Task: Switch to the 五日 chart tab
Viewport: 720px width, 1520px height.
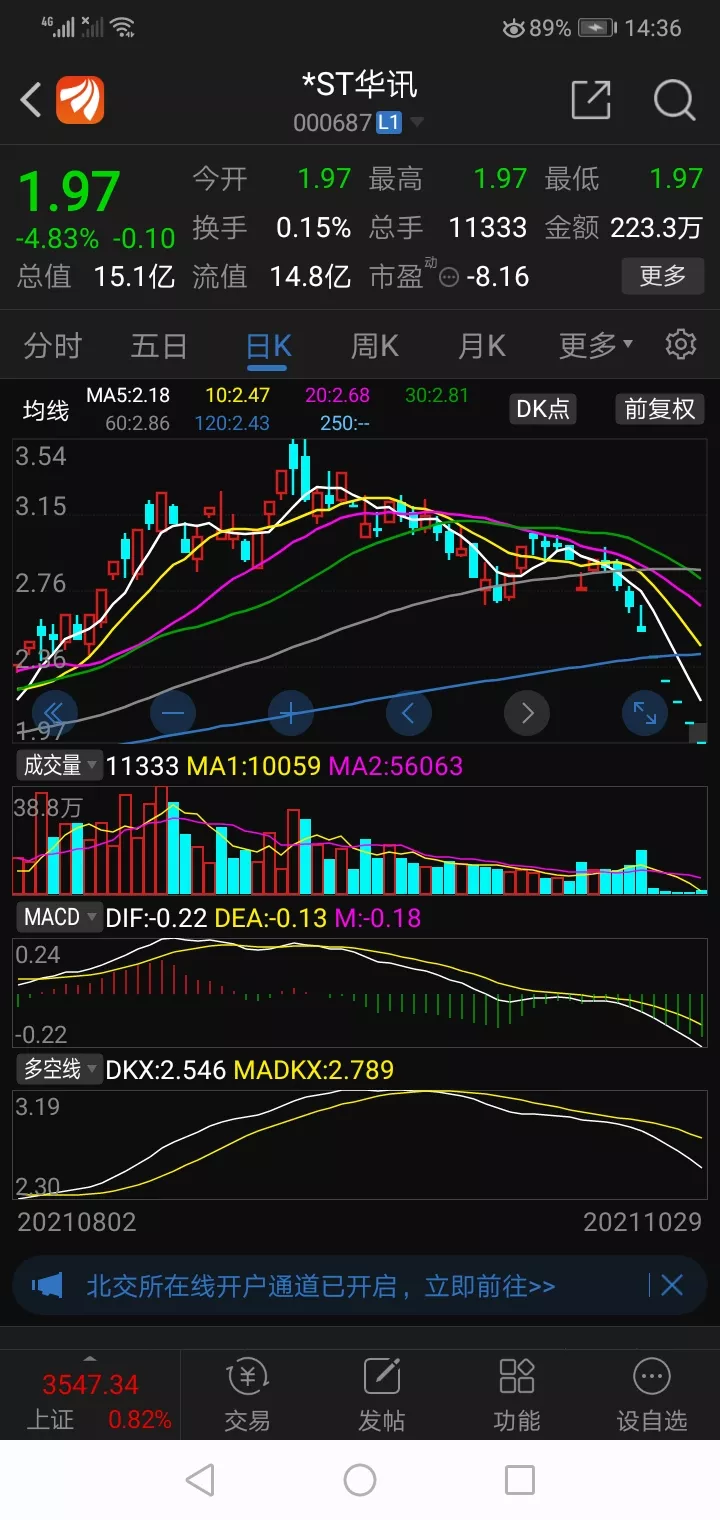Action: pyautogui.click(x=159, y=346)
